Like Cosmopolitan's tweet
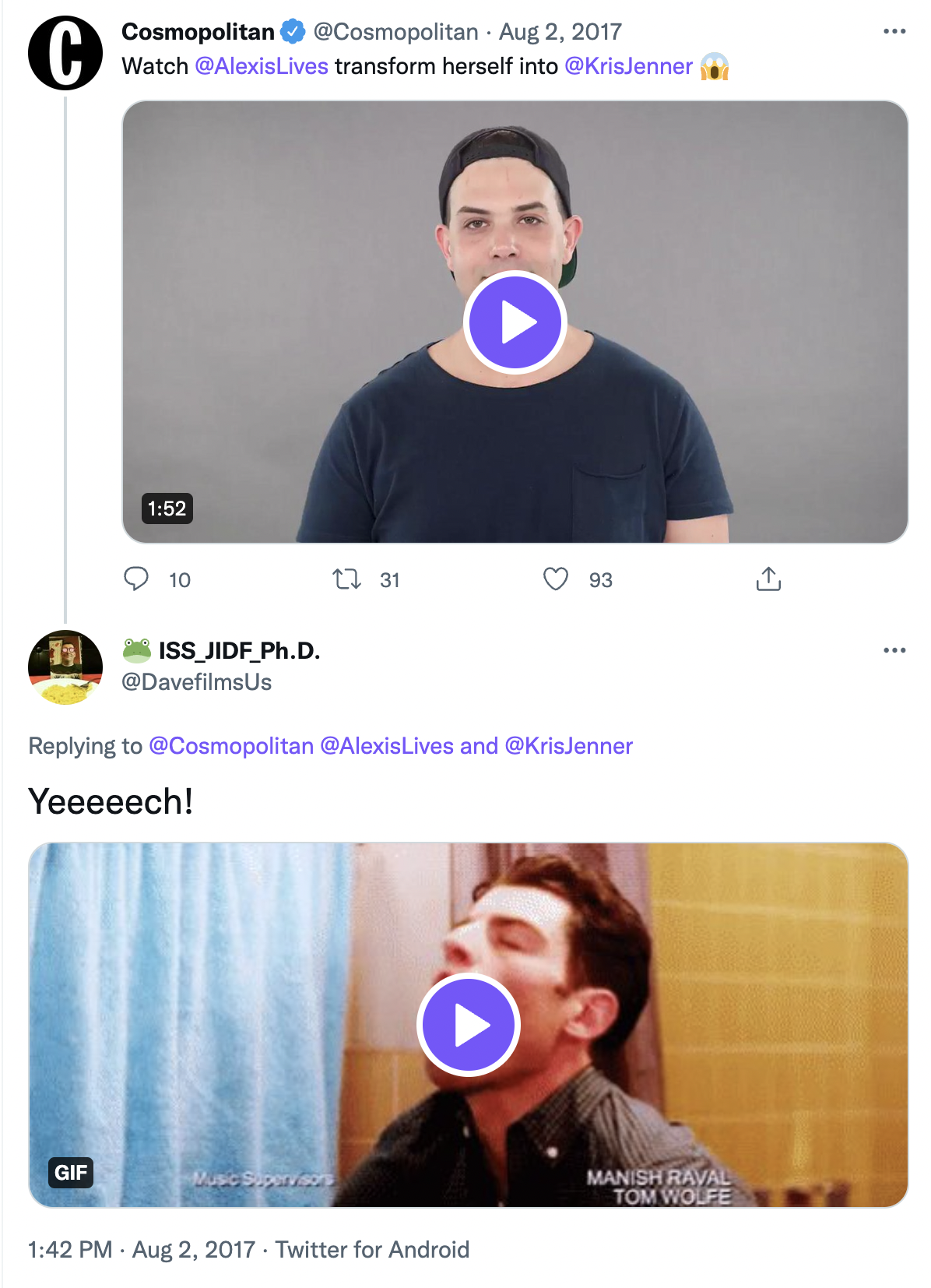This screenshot has width=931, height=1288. [555, 579]
